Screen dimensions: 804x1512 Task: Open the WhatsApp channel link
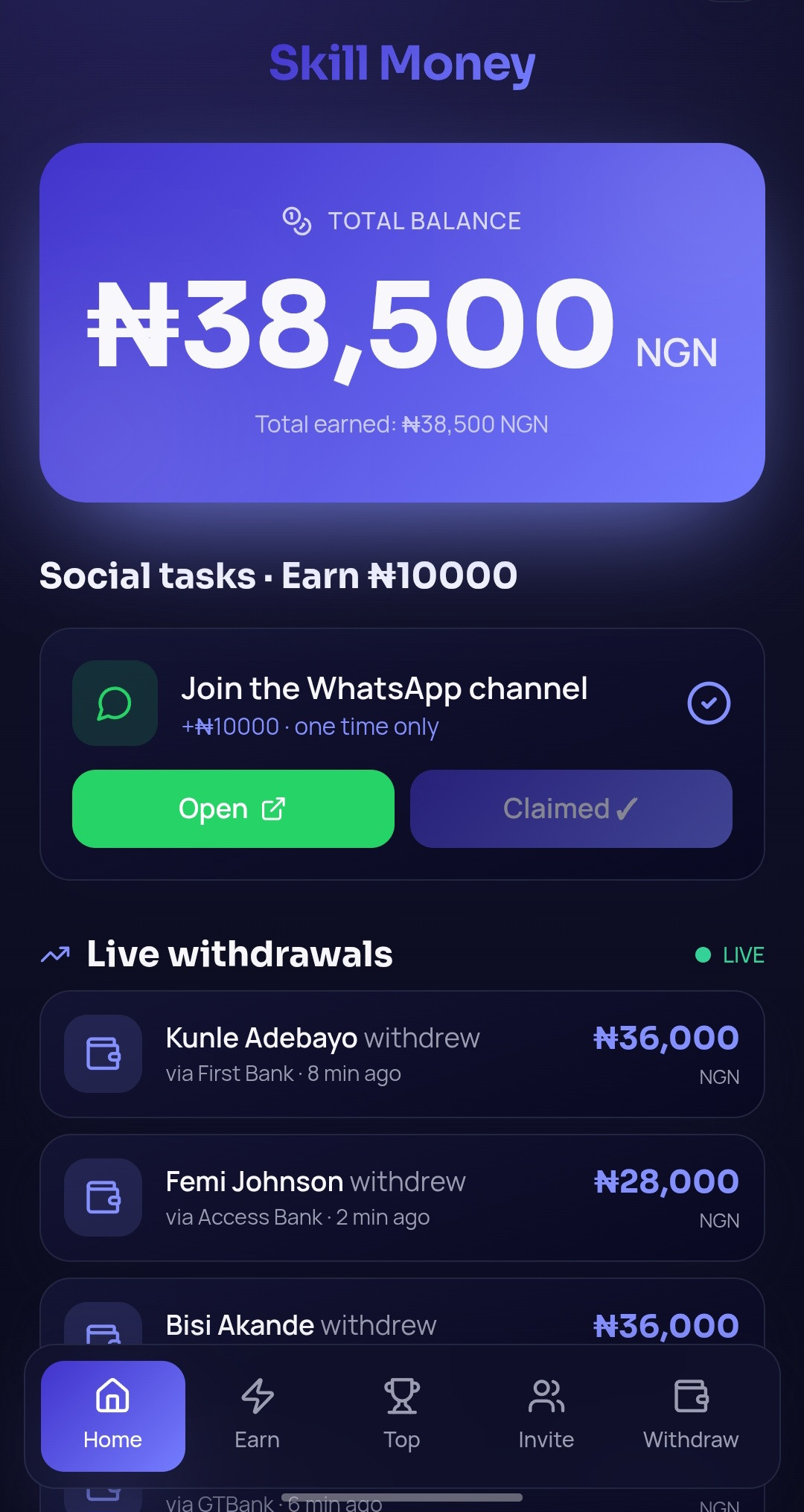(x=233, y=808)
